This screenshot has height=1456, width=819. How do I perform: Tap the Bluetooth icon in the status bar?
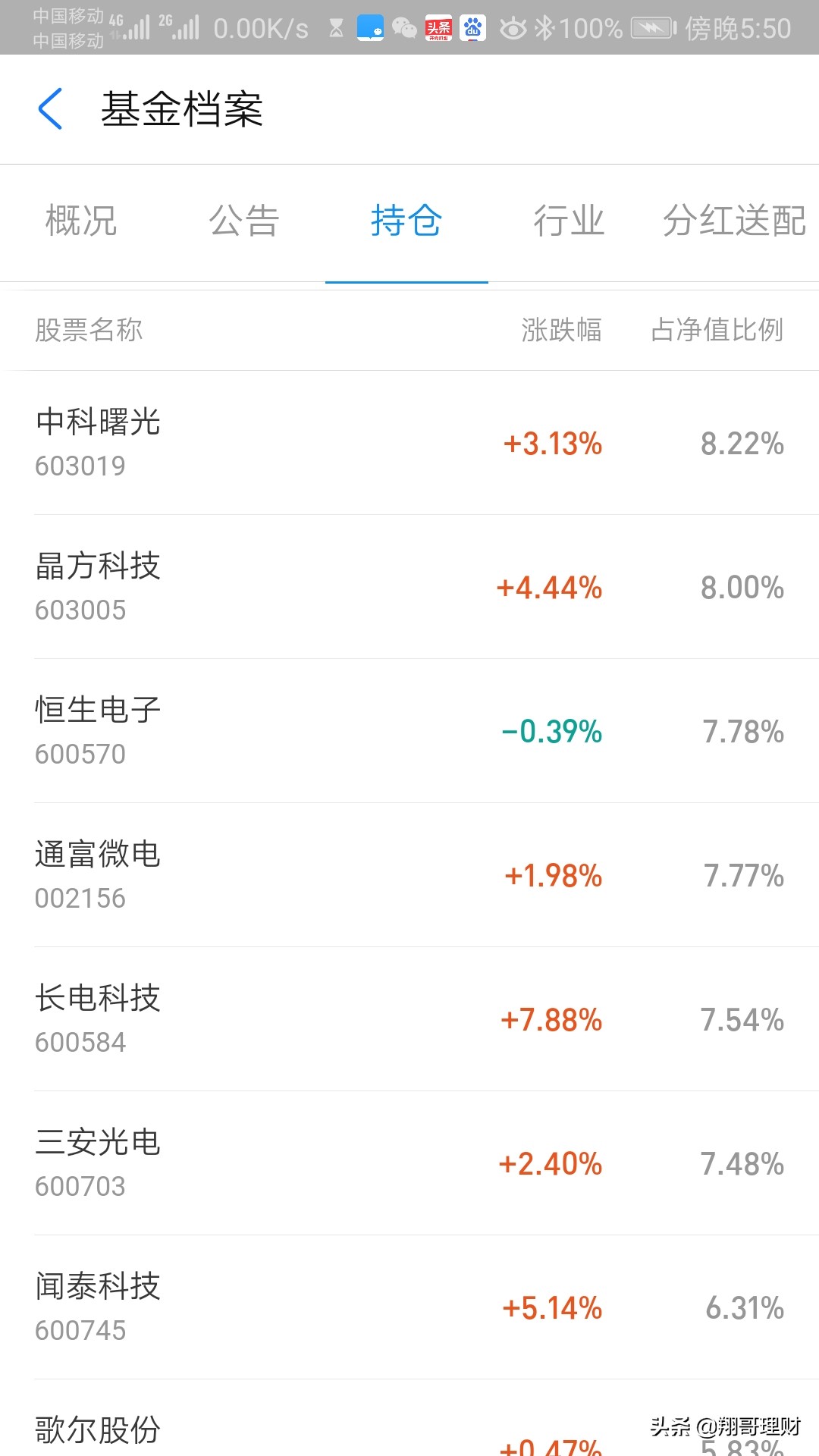(544, 27)
